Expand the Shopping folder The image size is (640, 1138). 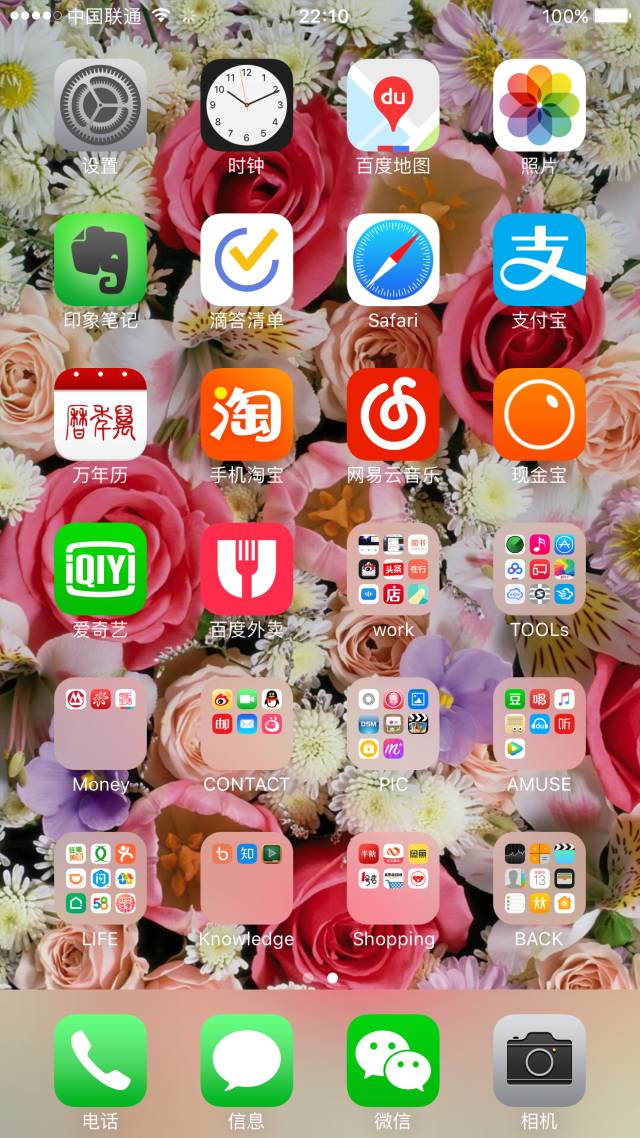point(393,878)
